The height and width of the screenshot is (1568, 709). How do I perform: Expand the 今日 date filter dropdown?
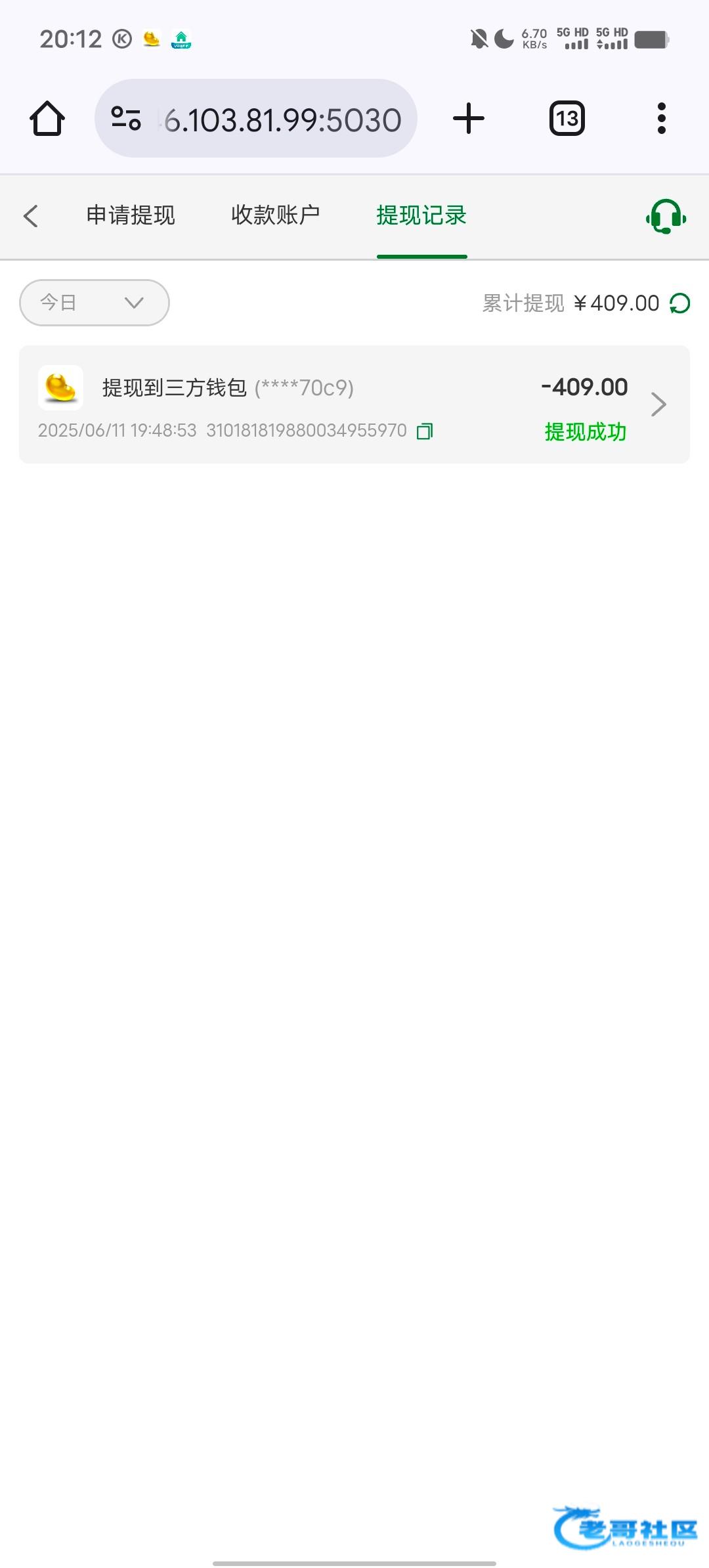coord(95,303)
